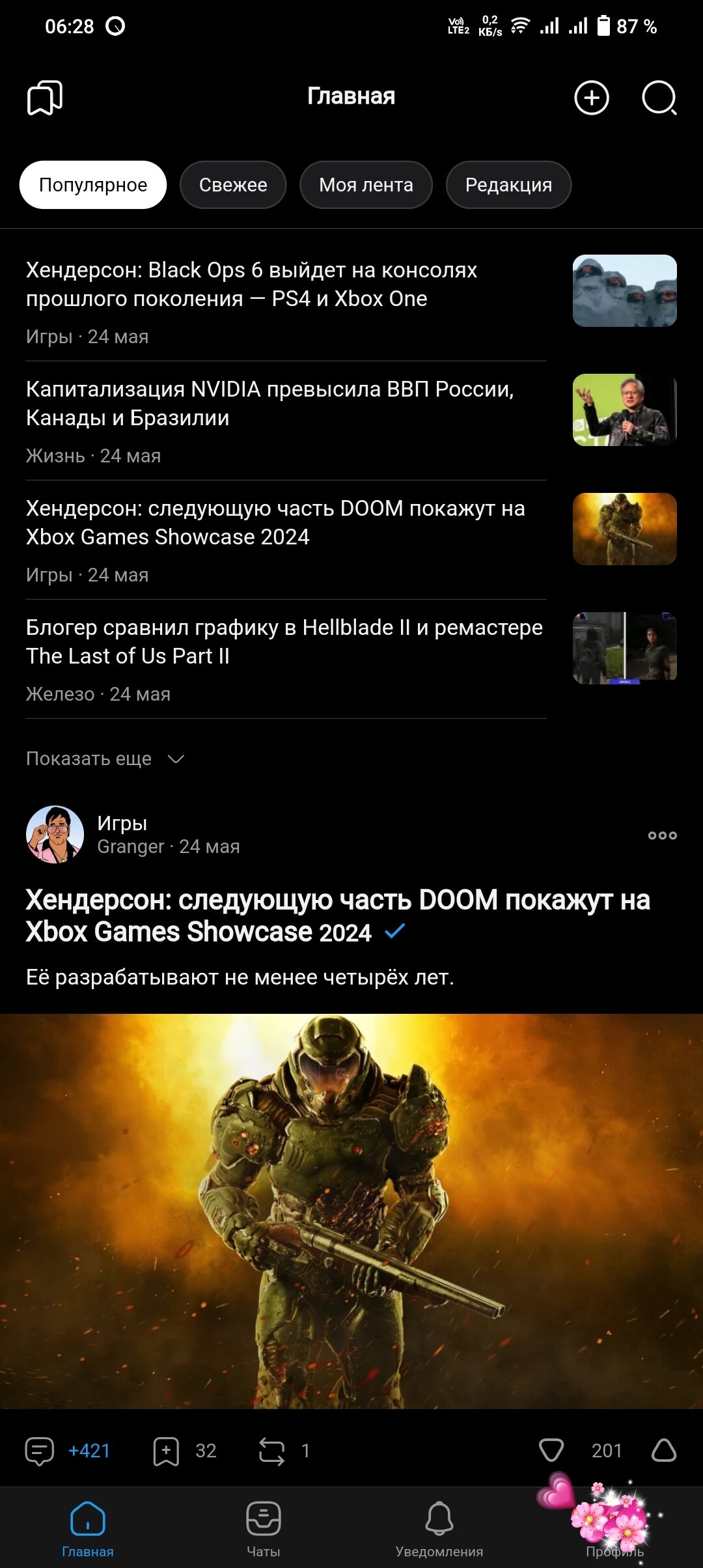Repost the DOOM post
Screen dimensions: 703x1568
point(271,1451)
